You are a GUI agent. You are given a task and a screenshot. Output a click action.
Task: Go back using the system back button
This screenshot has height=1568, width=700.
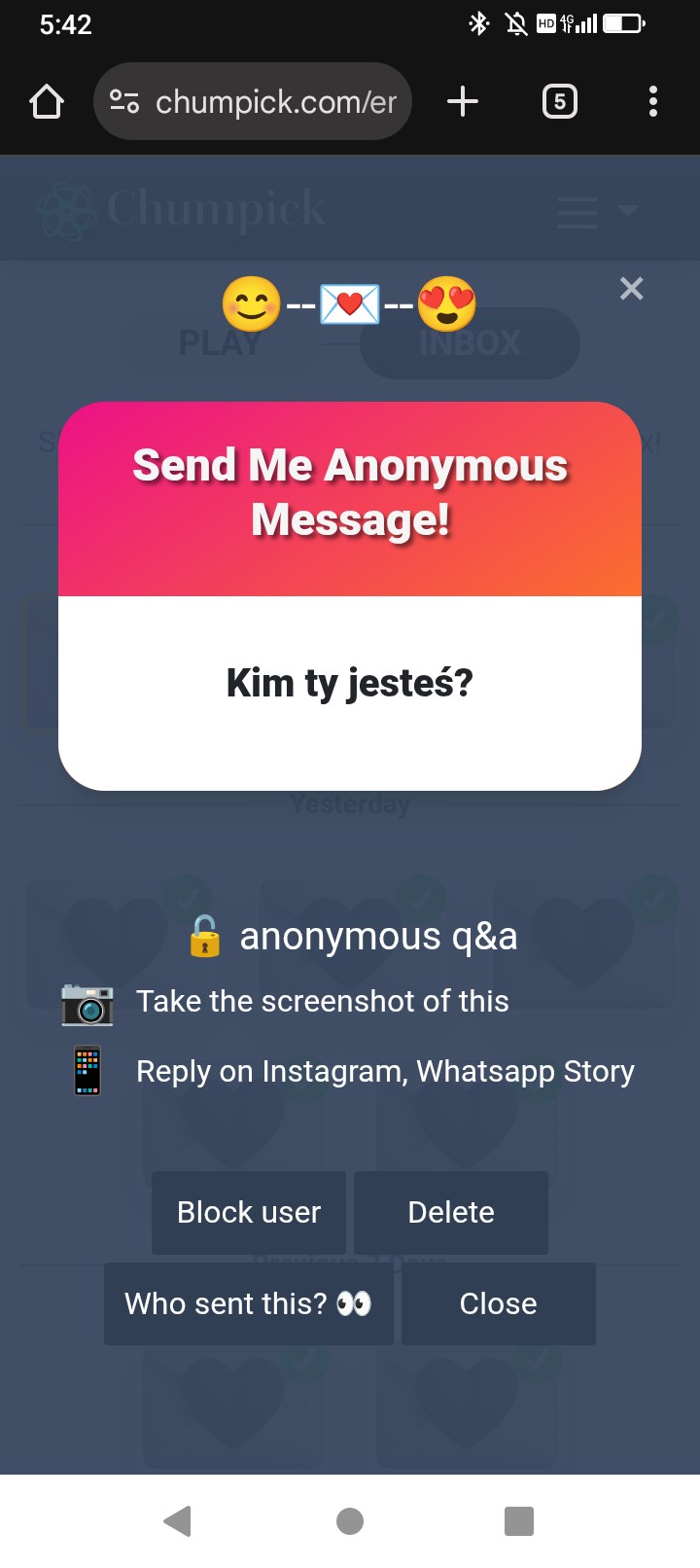tap(178, 1520)
